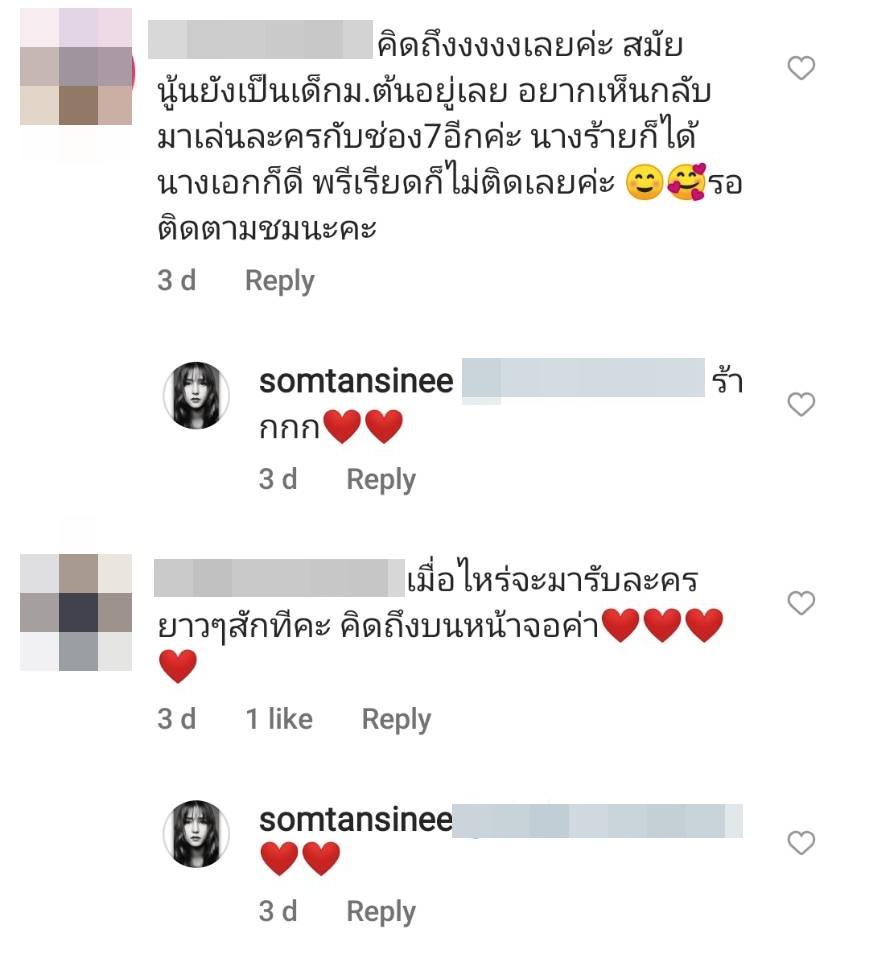Reply to the "เมื่อไหร่จะมารับละคร" comment
Screen dimensions: 869x966
click(396, 719)
